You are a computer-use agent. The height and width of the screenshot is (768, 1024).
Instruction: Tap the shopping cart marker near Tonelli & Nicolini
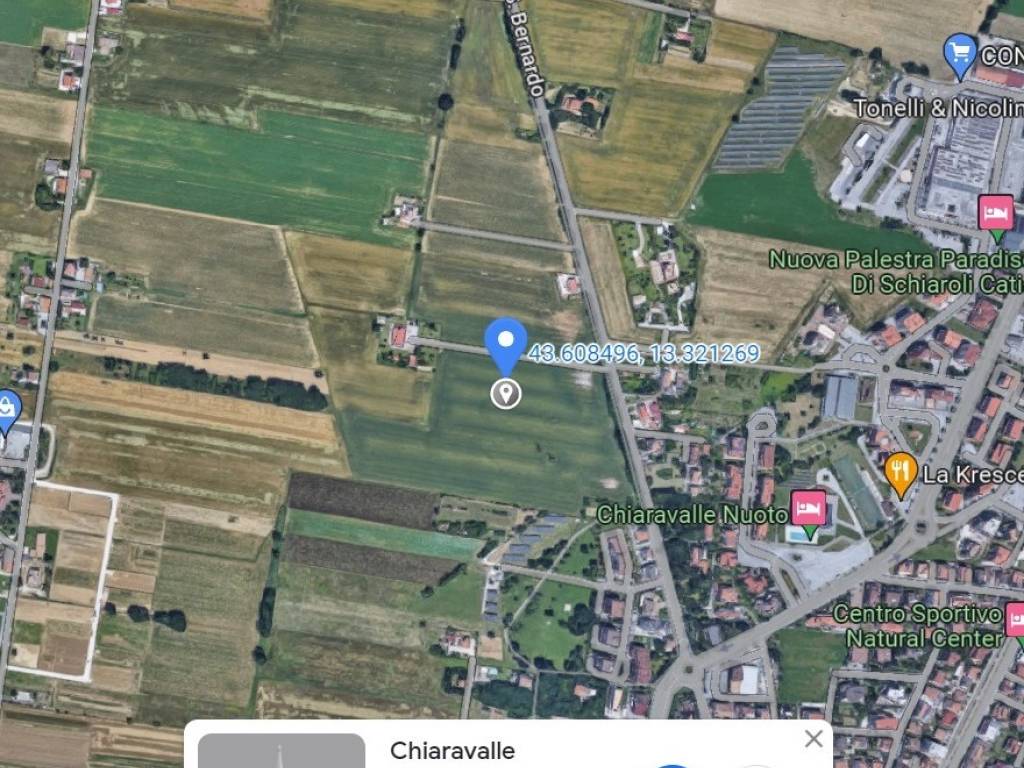point(960,53)
